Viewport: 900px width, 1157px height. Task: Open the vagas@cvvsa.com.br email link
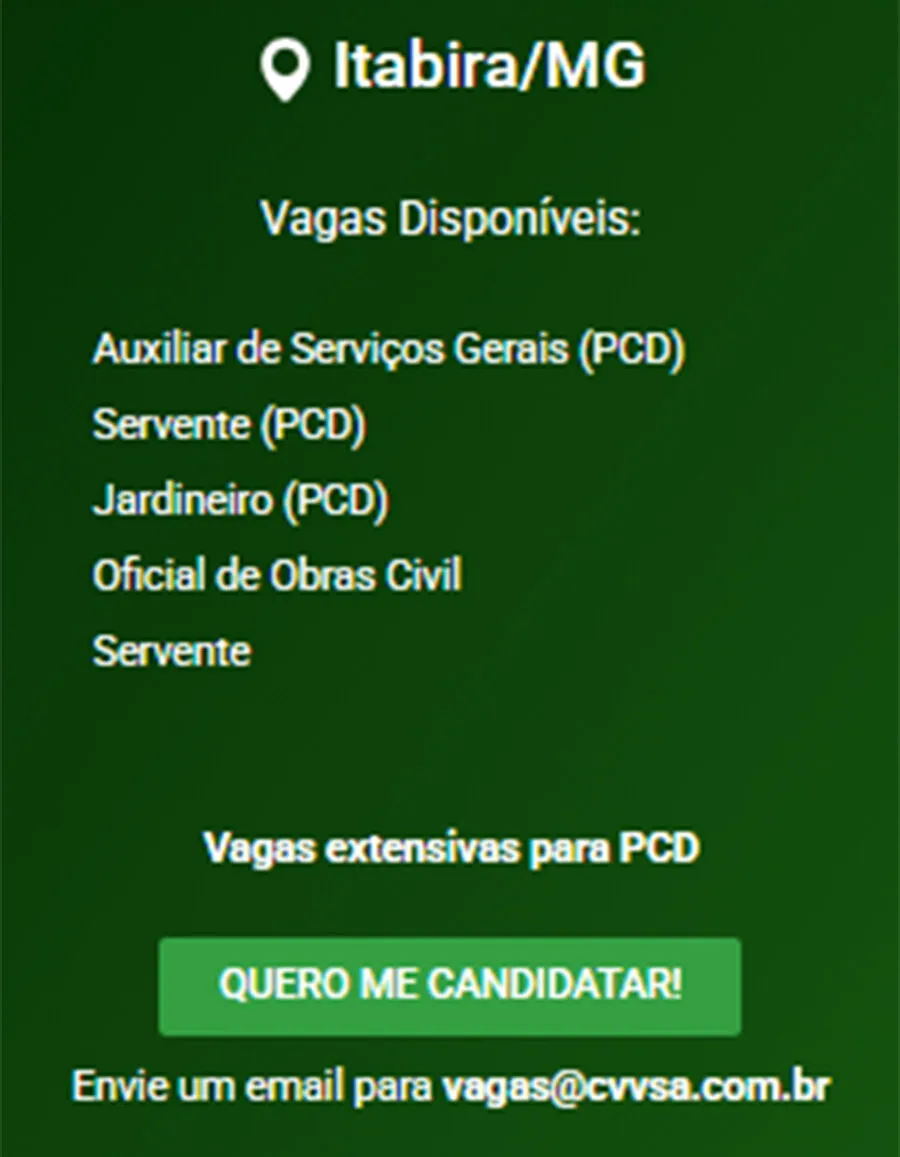pyautogui.click(x=637, y=1088)
